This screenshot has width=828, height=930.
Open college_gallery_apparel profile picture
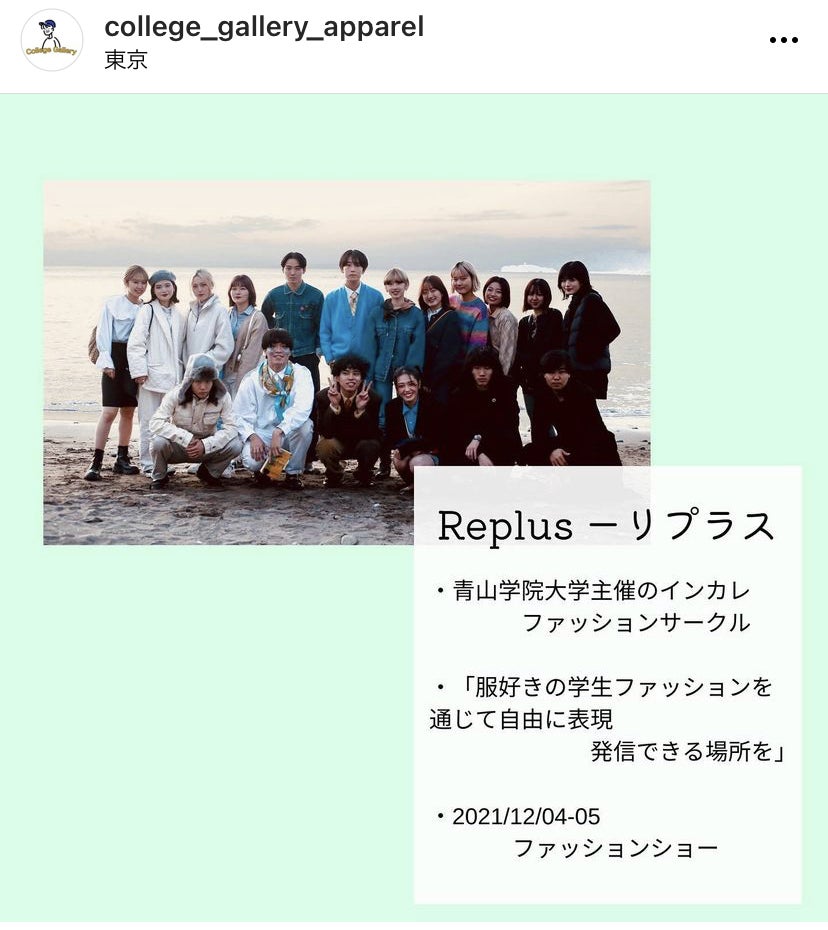[52, 40]
